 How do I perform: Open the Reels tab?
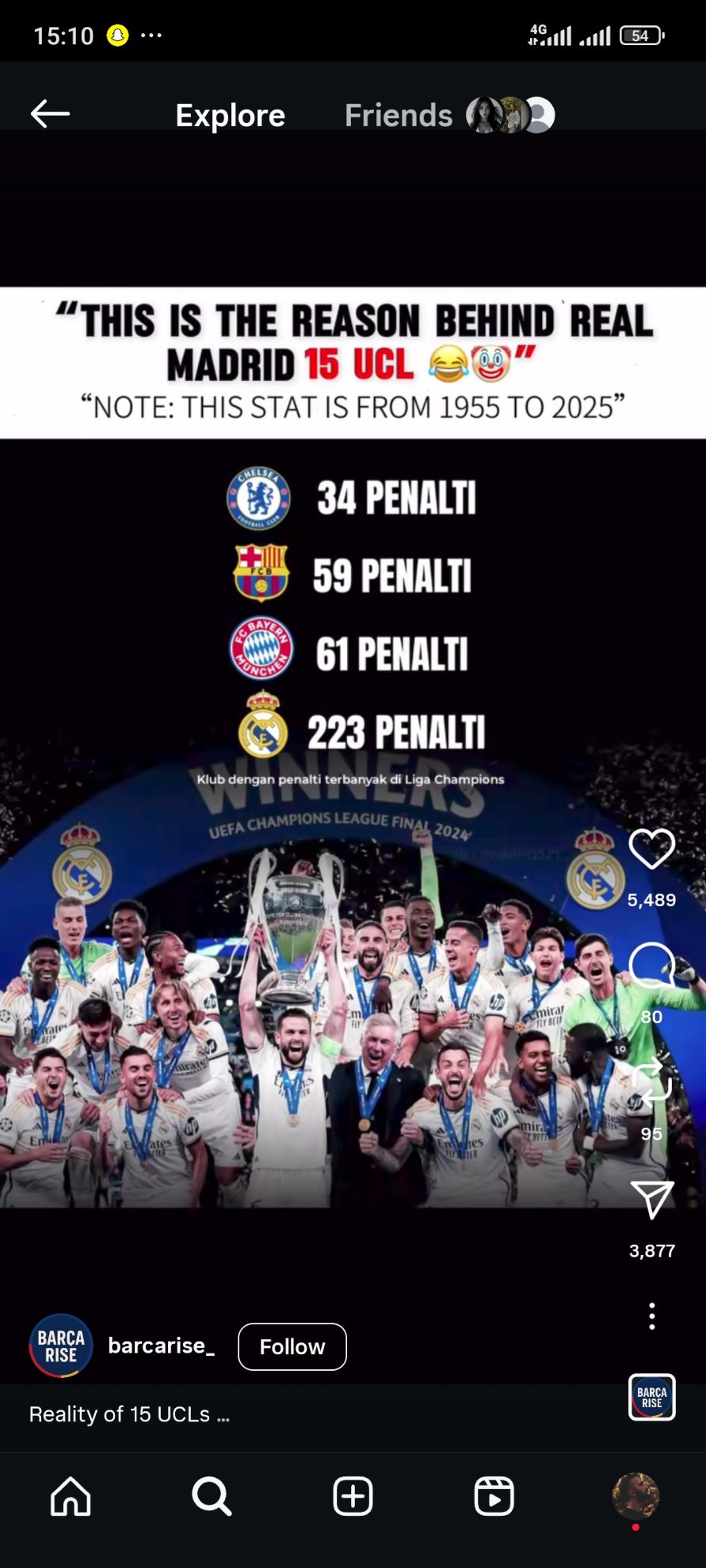pyautogui.click(x=494, y=1497)
